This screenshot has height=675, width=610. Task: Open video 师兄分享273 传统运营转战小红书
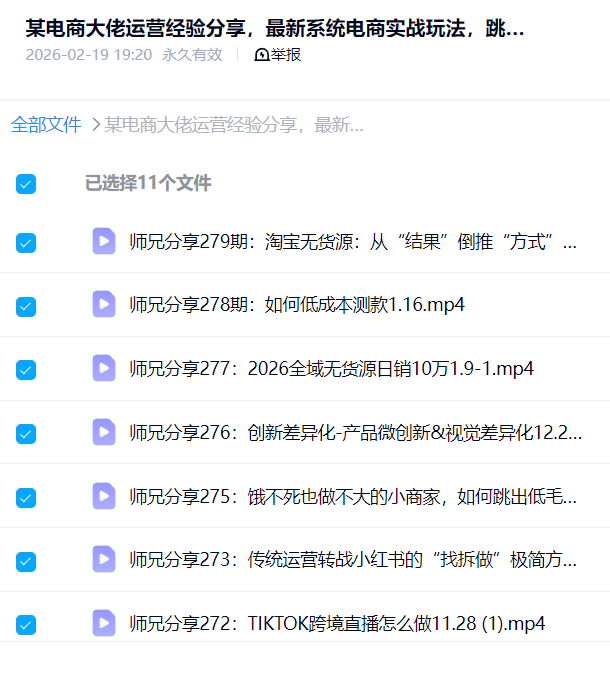click(350, 560)
